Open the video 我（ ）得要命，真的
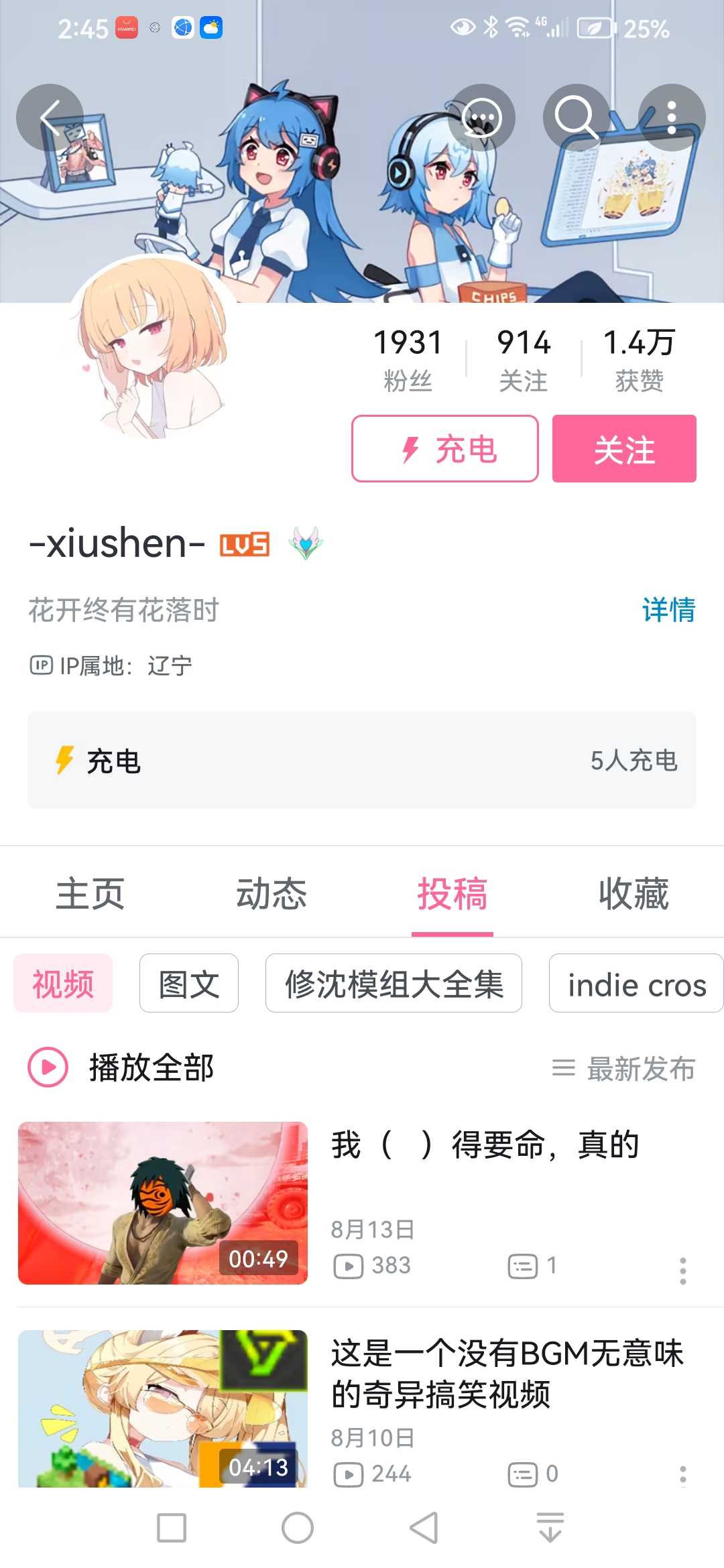Screen dimensions: 724x1568 (x=485, y=1145)
